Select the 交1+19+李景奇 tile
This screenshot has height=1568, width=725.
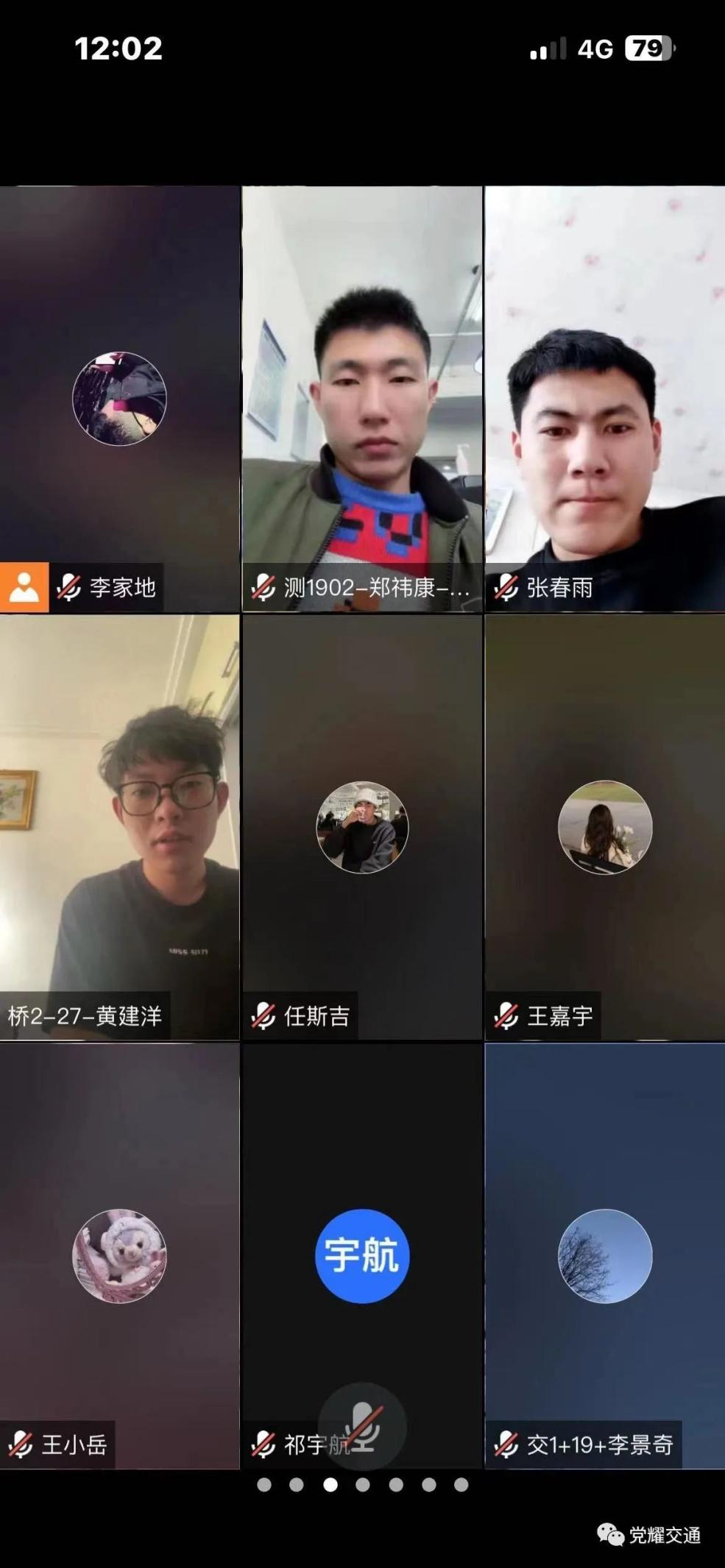[x=604, y=1255]
